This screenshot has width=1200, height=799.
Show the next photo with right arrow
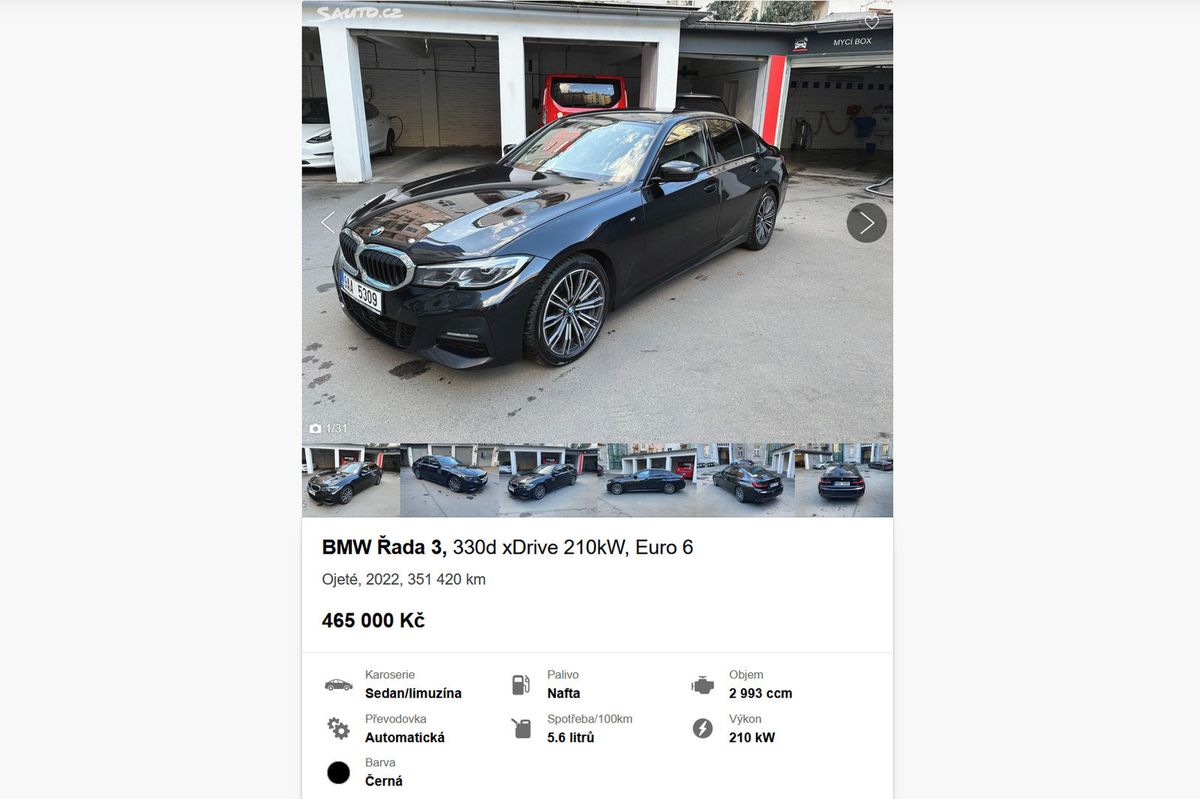click(x=866, y=223)
